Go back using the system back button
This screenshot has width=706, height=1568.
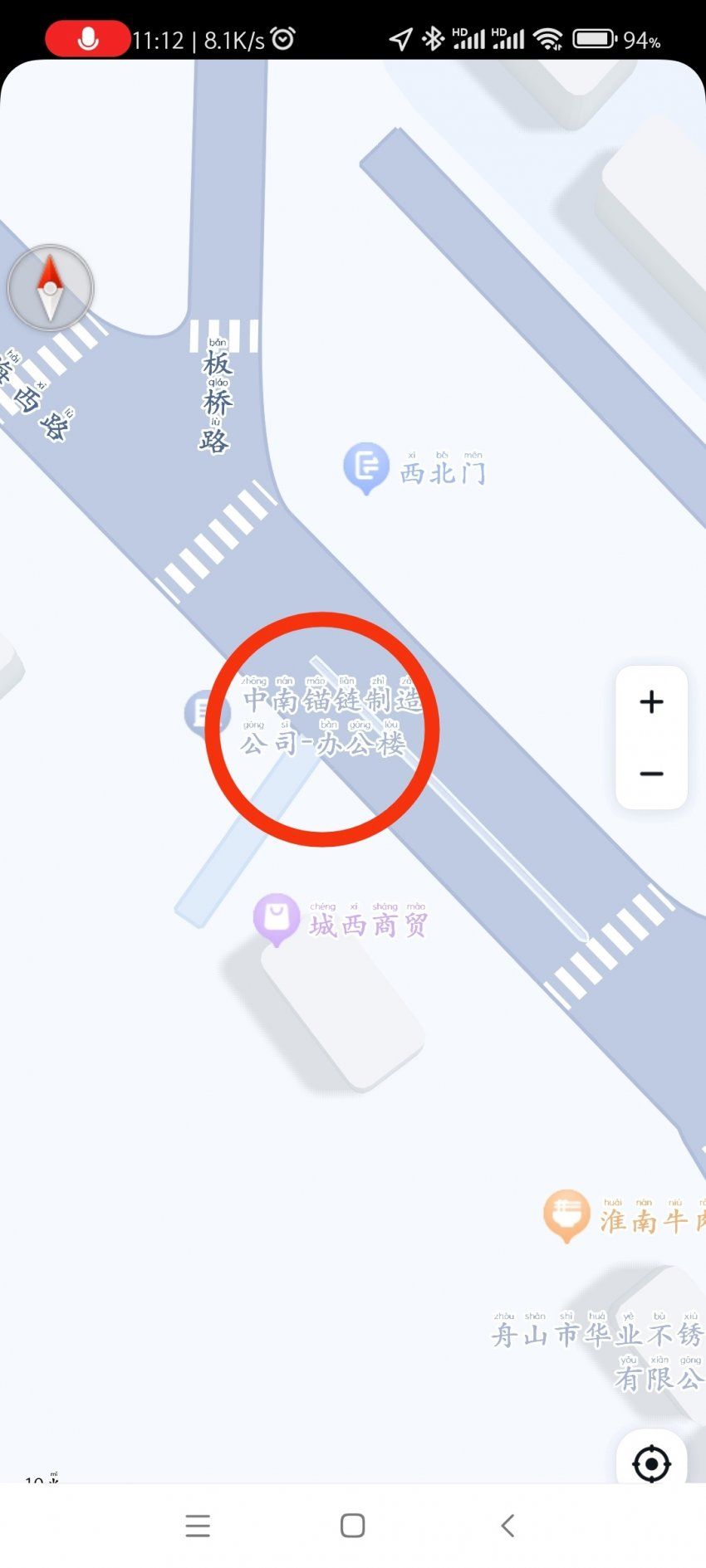pos(507,1525)
